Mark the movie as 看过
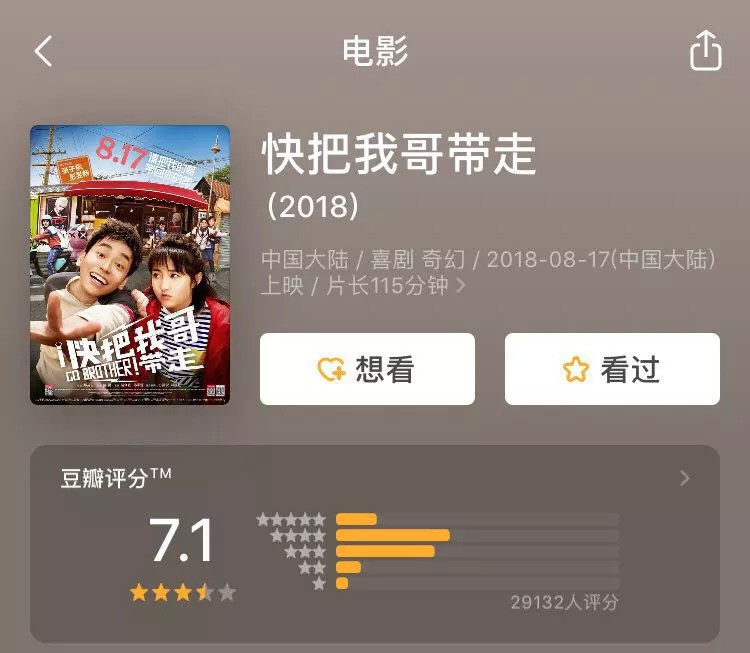The width and height of the screenshot is (750, 653). [x=612, y=369]
